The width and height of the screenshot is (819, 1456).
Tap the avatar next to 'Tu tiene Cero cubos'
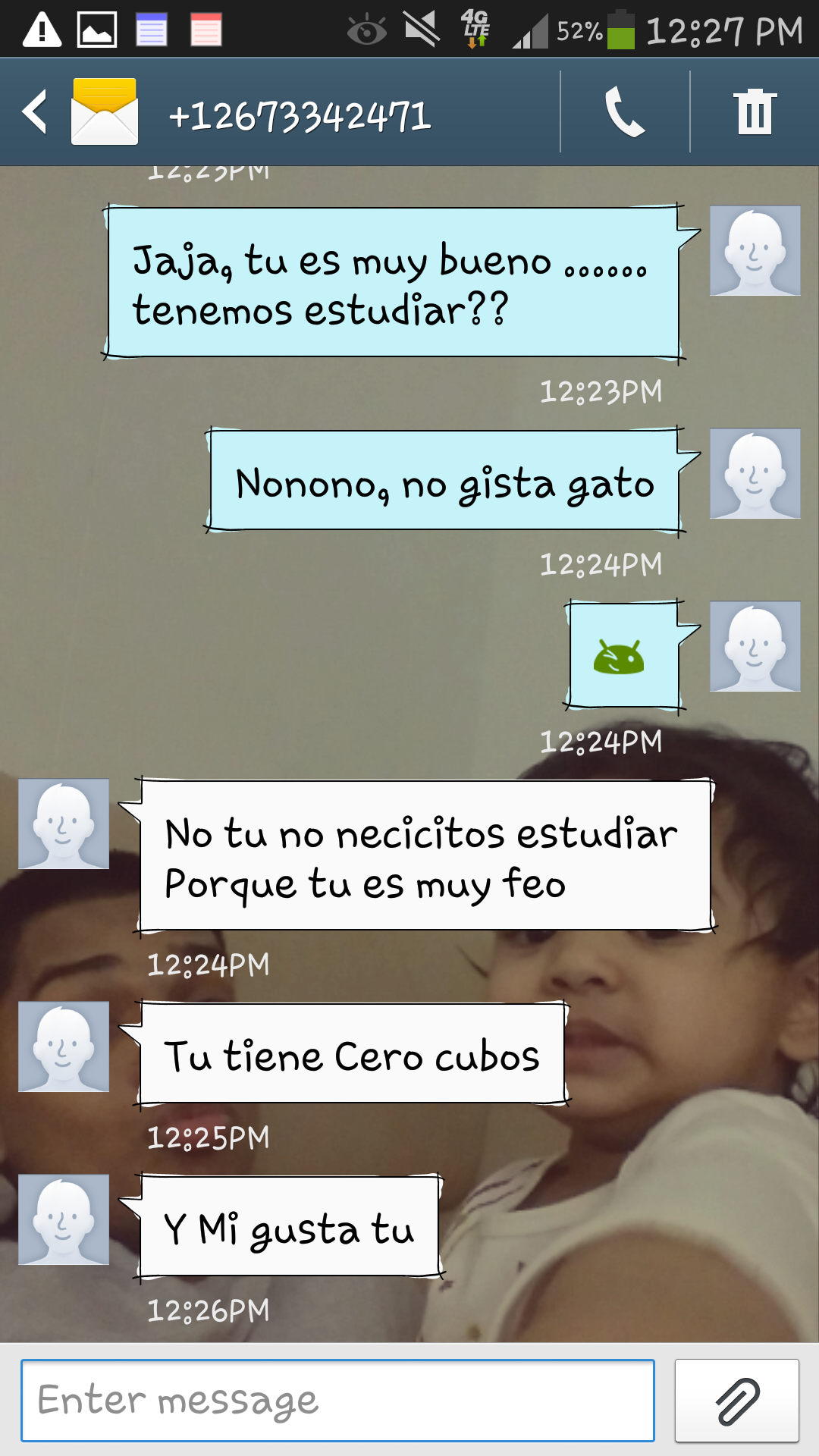64,1046
